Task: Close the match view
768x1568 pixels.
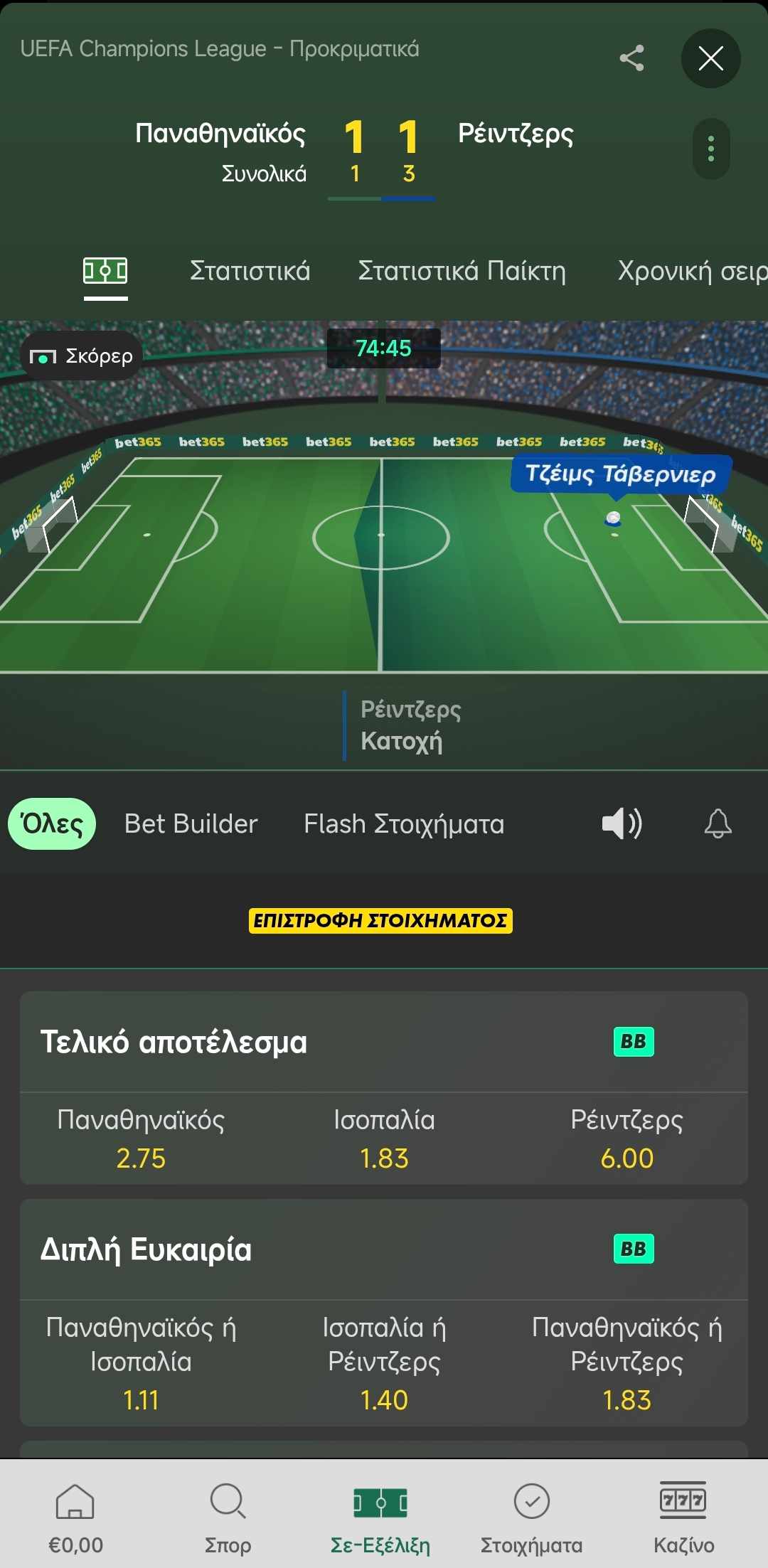Action: [x=711, y=58]
